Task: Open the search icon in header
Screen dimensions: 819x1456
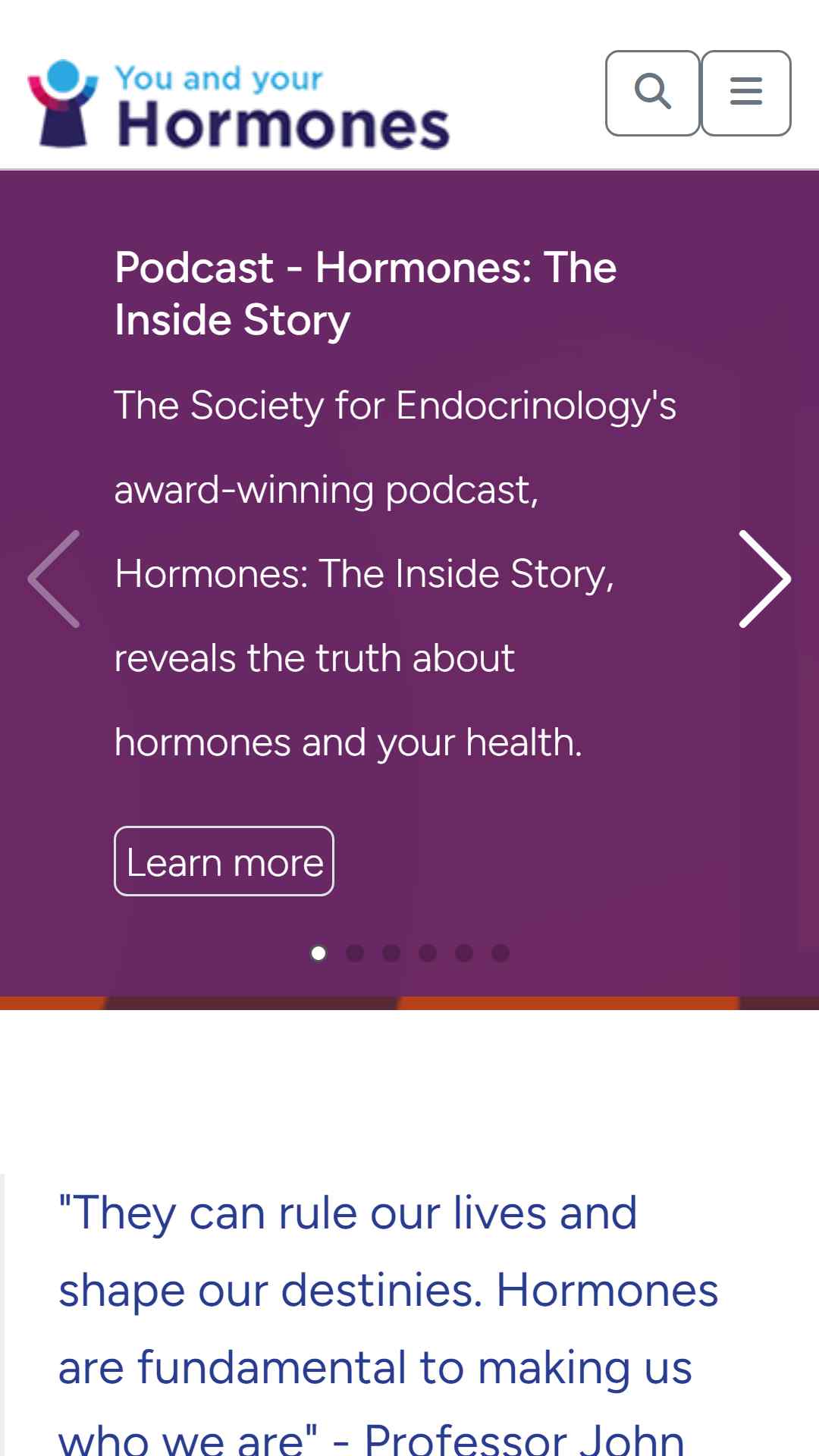Action: point(652,93)
